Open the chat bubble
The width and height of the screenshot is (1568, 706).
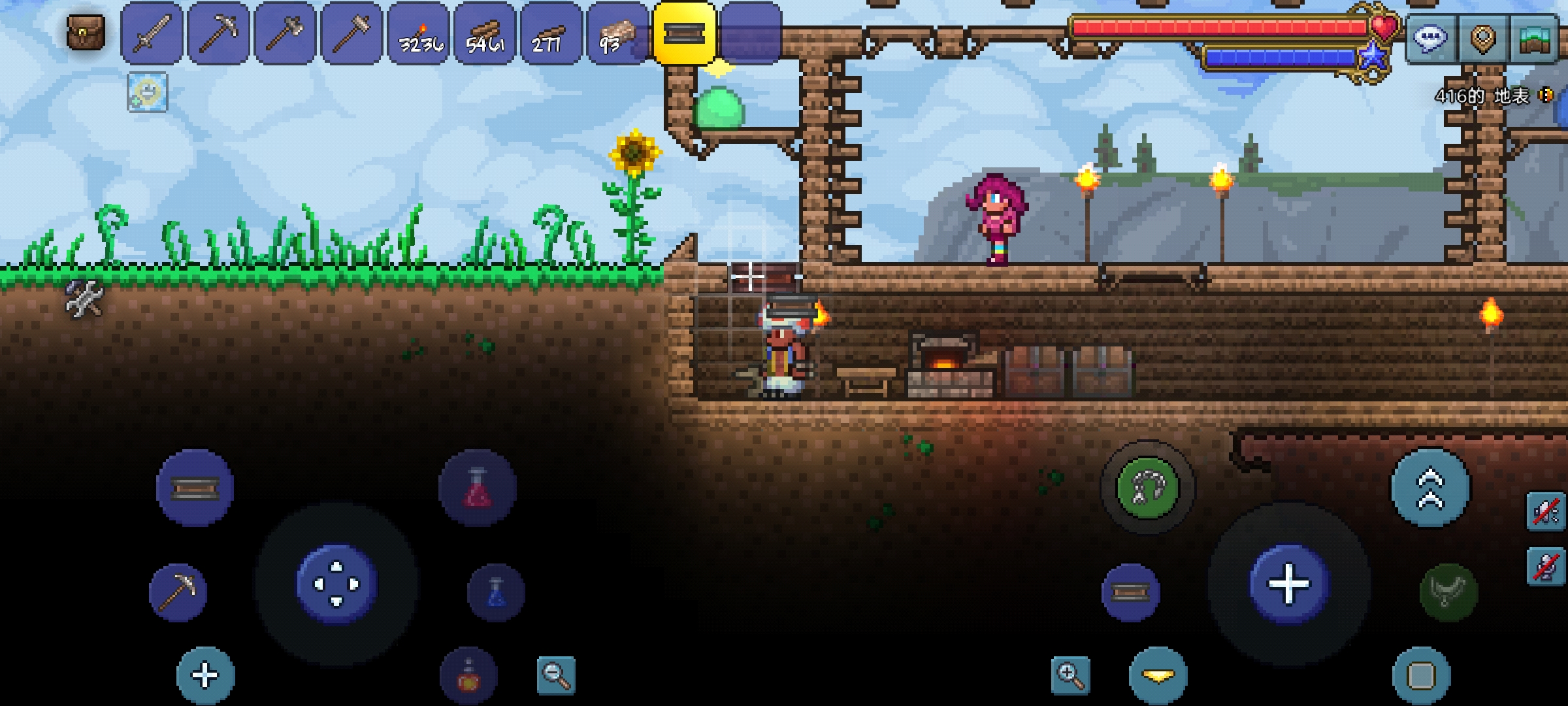(1429, 39)
